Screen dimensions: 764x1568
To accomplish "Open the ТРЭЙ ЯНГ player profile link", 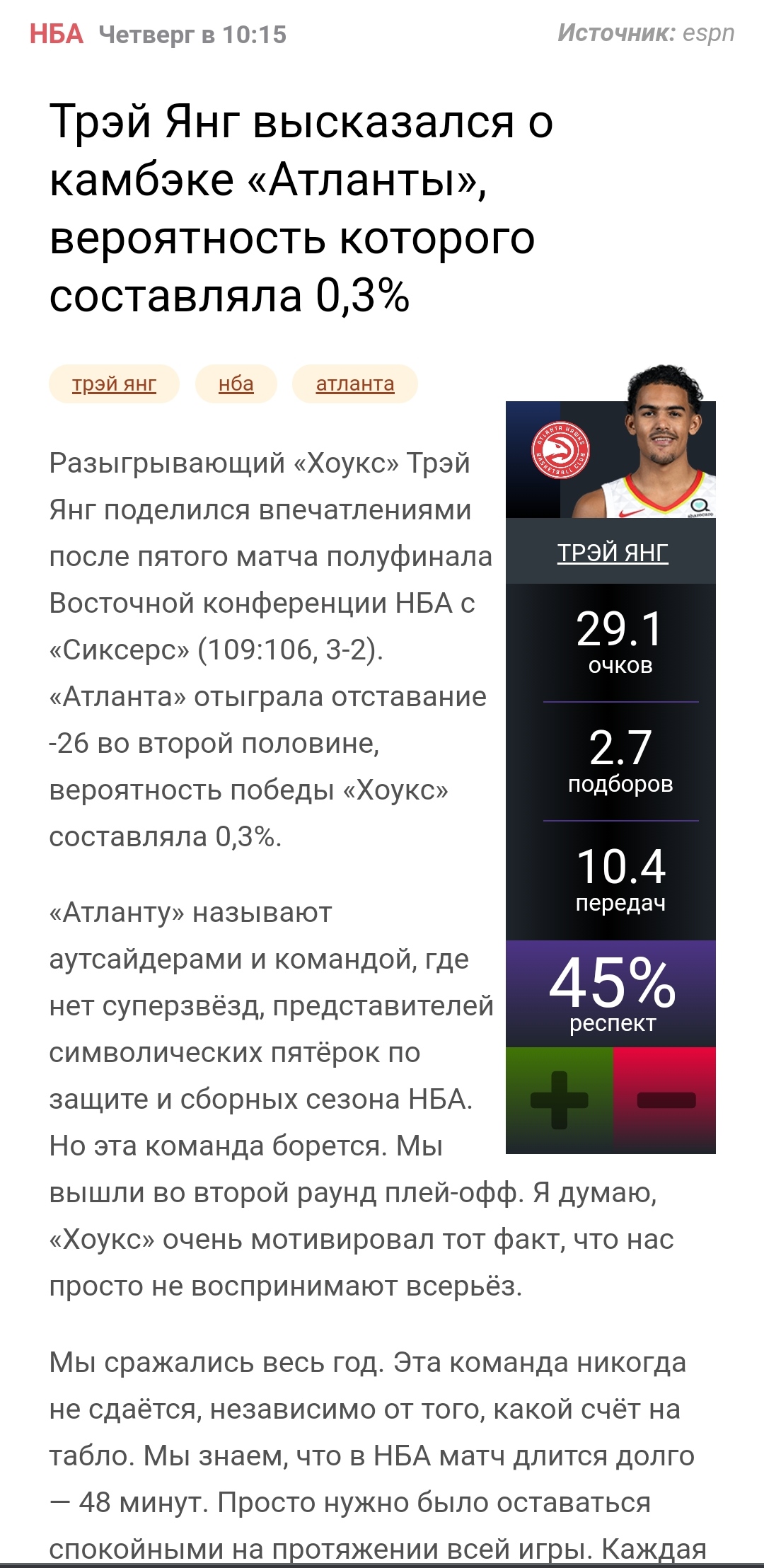I will (x=613, y=553).
